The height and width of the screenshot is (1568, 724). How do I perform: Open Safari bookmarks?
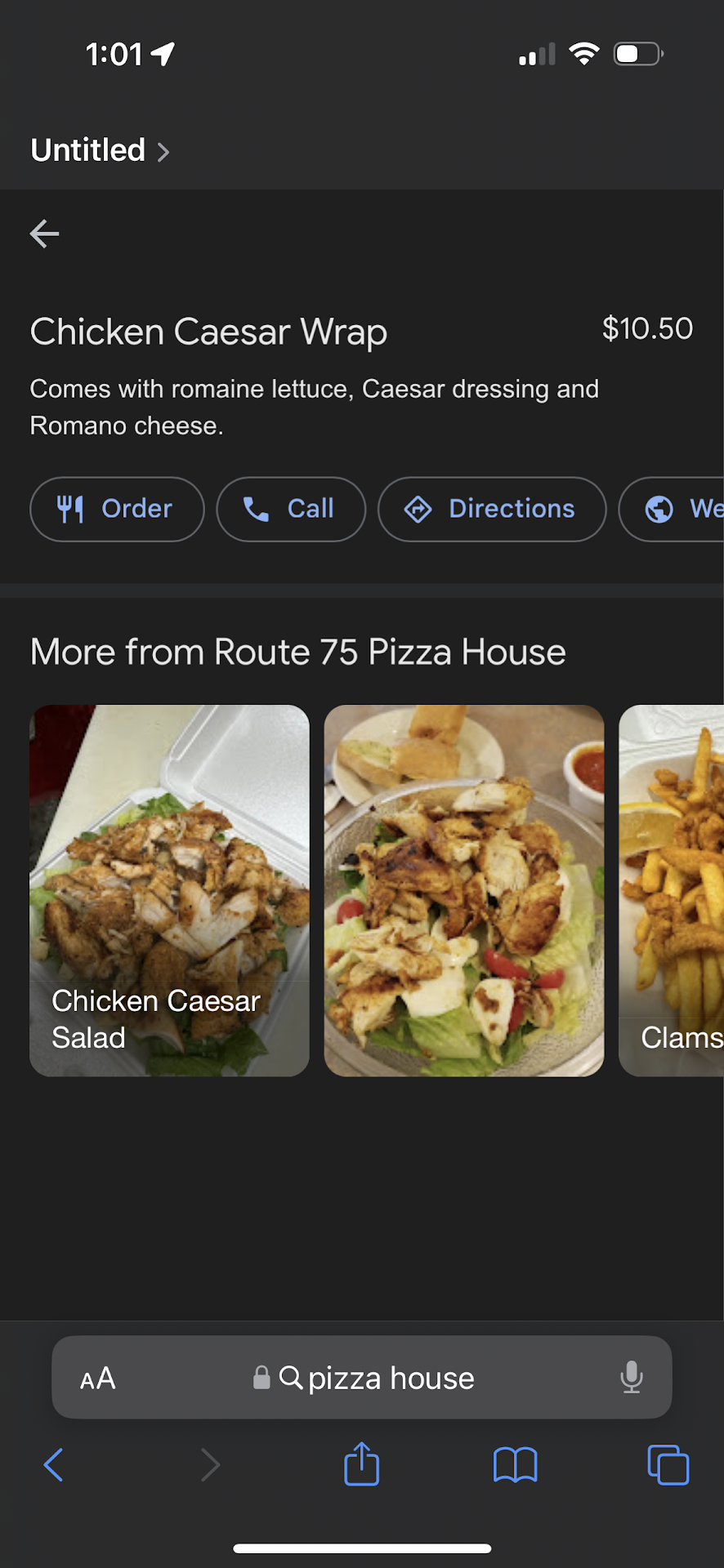[x=515, y=1465]
